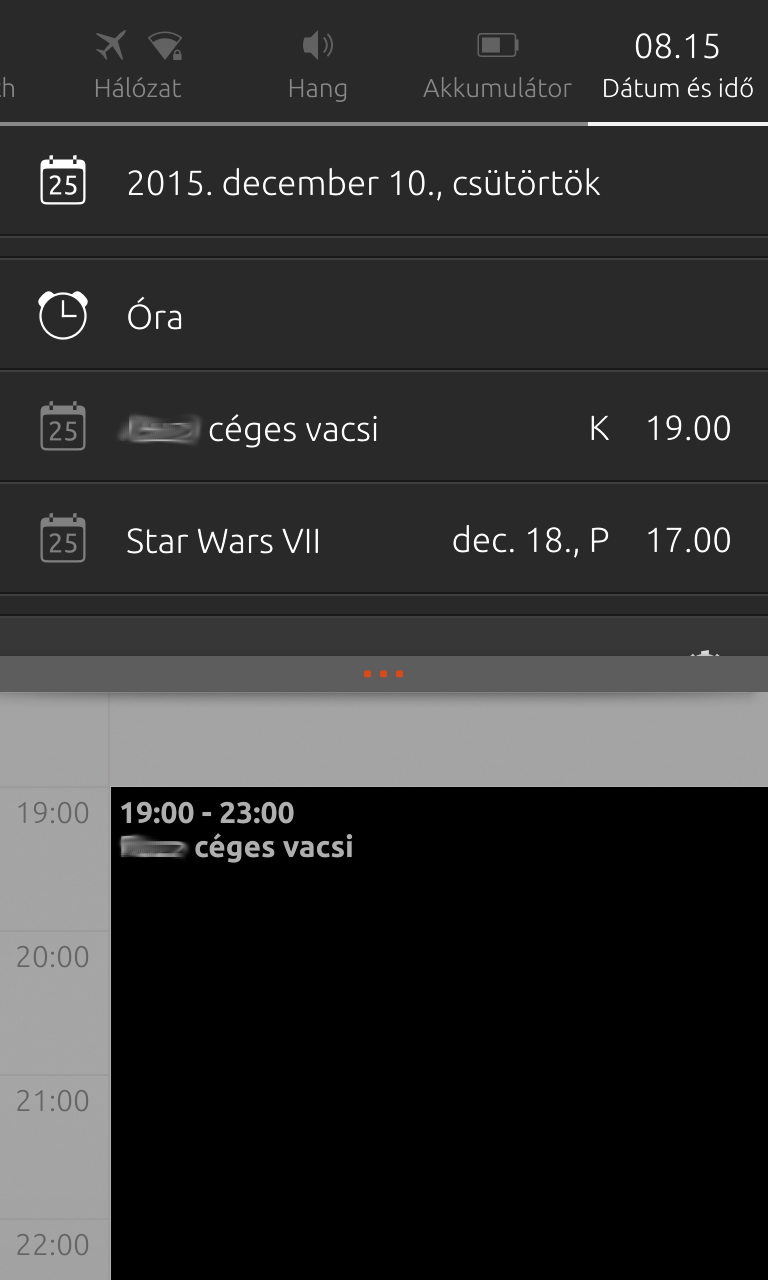Select the Dátum és idő tab
The width and height of the screenshot is (768, 1280).
click(x=677, y=66)
